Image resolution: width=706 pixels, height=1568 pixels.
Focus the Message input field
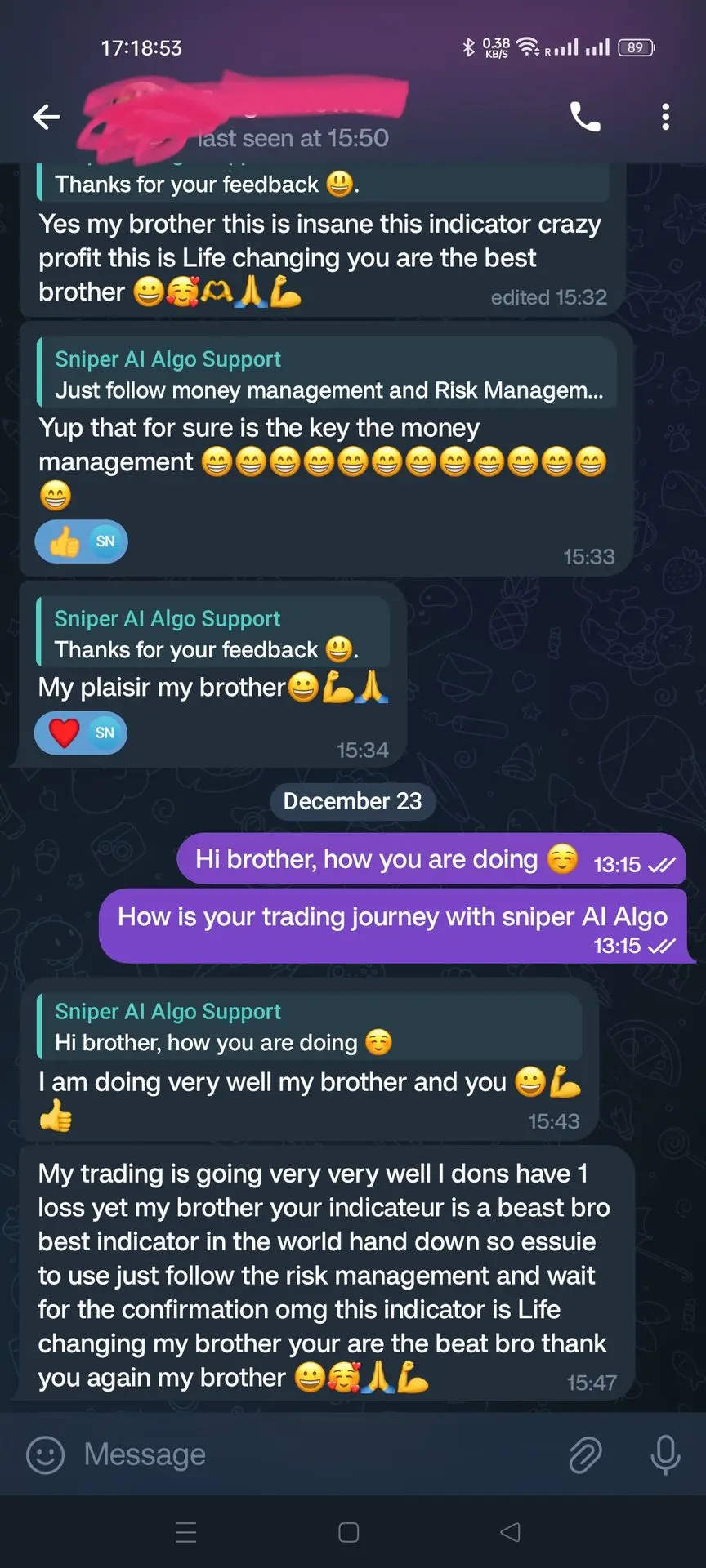(x=311, y=1454)
